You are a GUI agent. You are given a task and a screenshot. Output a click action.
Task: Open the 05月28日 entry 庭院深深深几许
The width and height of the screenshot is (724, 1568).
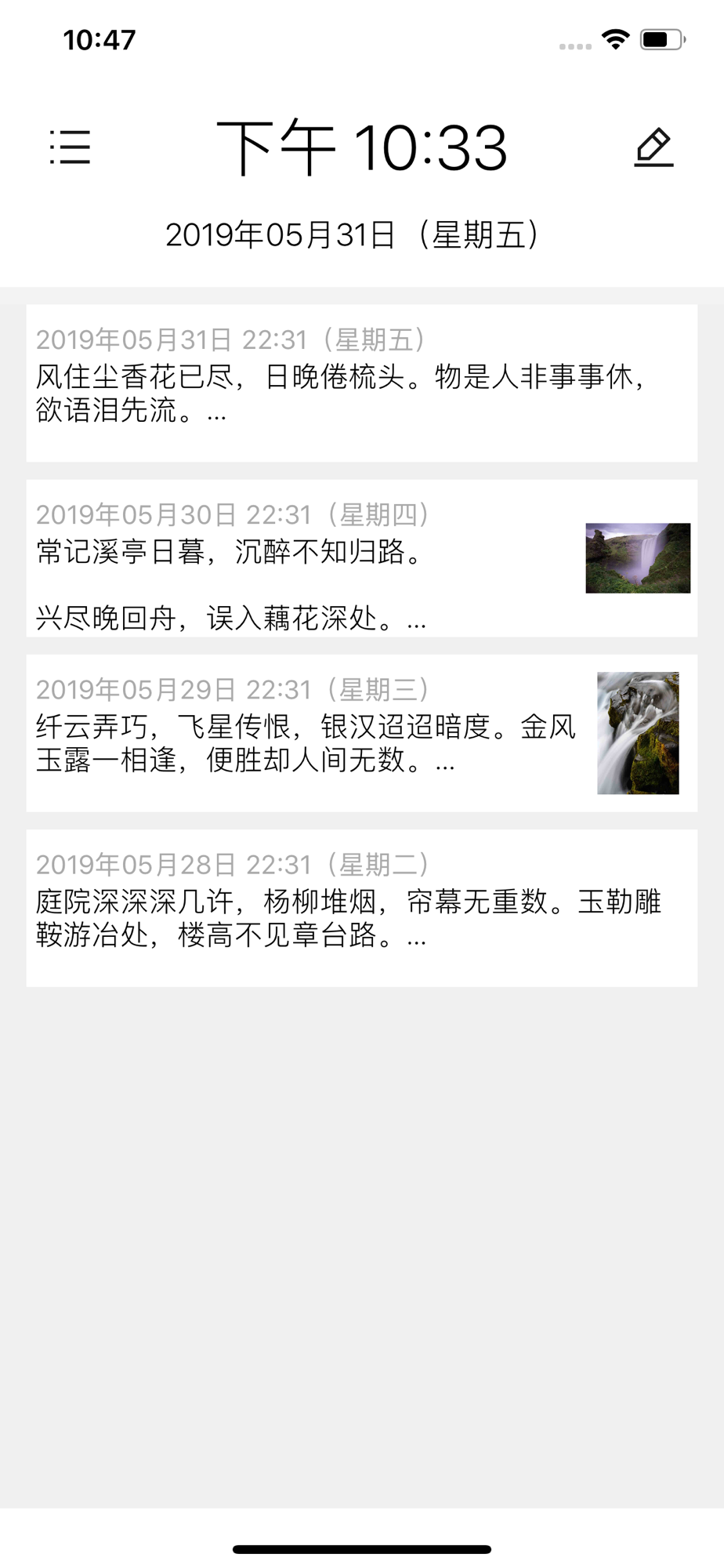coord(361,908)
